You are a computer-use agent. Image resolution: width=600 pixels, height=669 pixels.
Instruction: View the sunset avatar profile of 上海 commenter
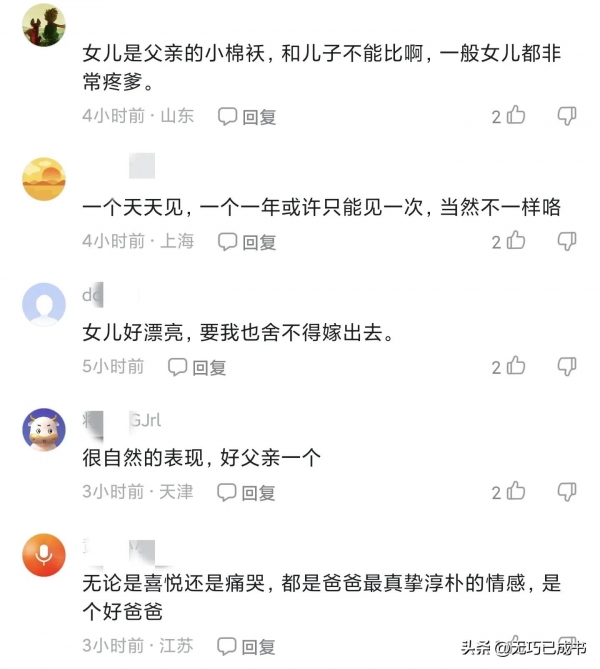point(43,179)
